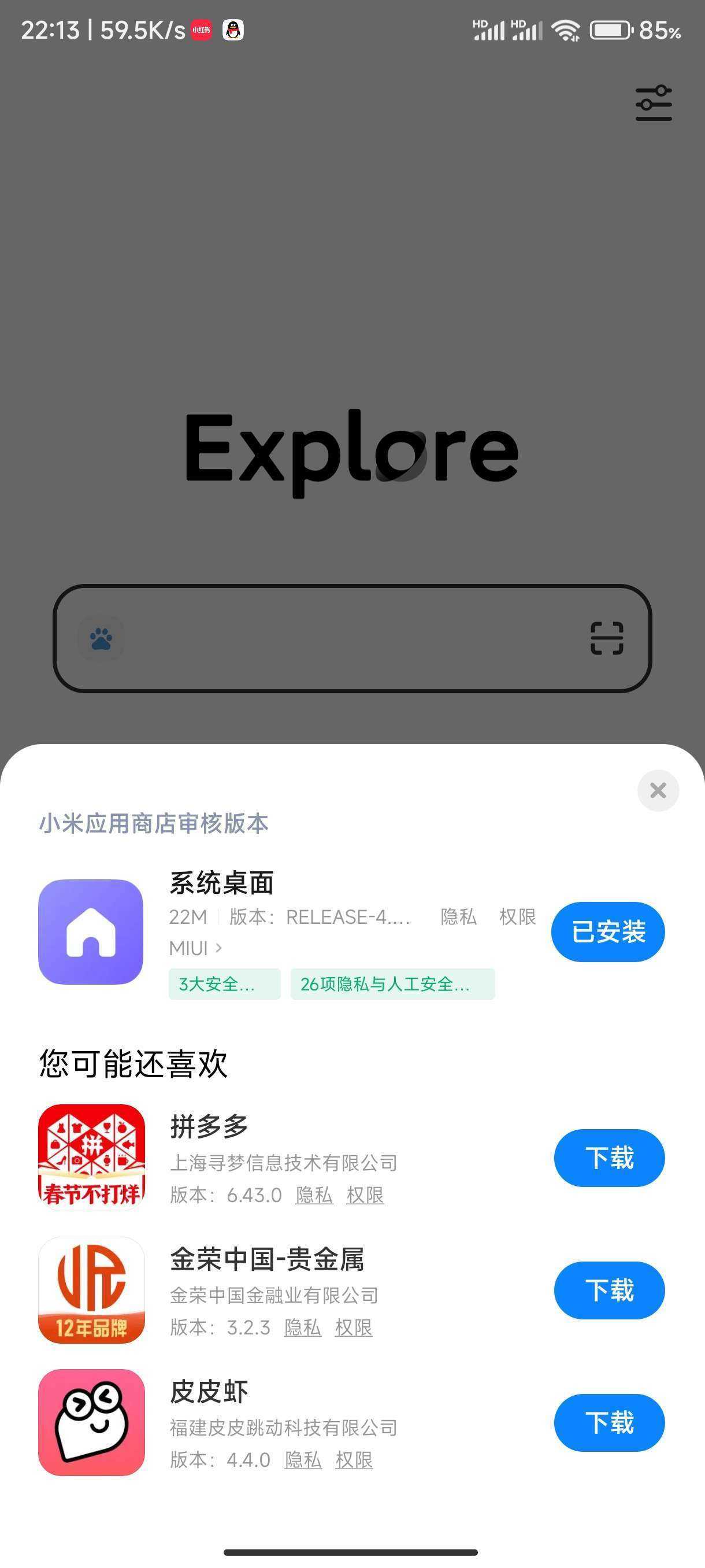Open the 拼多多 app icon
Image resolution: width=705 pixels, height=1568 pixels.
(91, 1157)
